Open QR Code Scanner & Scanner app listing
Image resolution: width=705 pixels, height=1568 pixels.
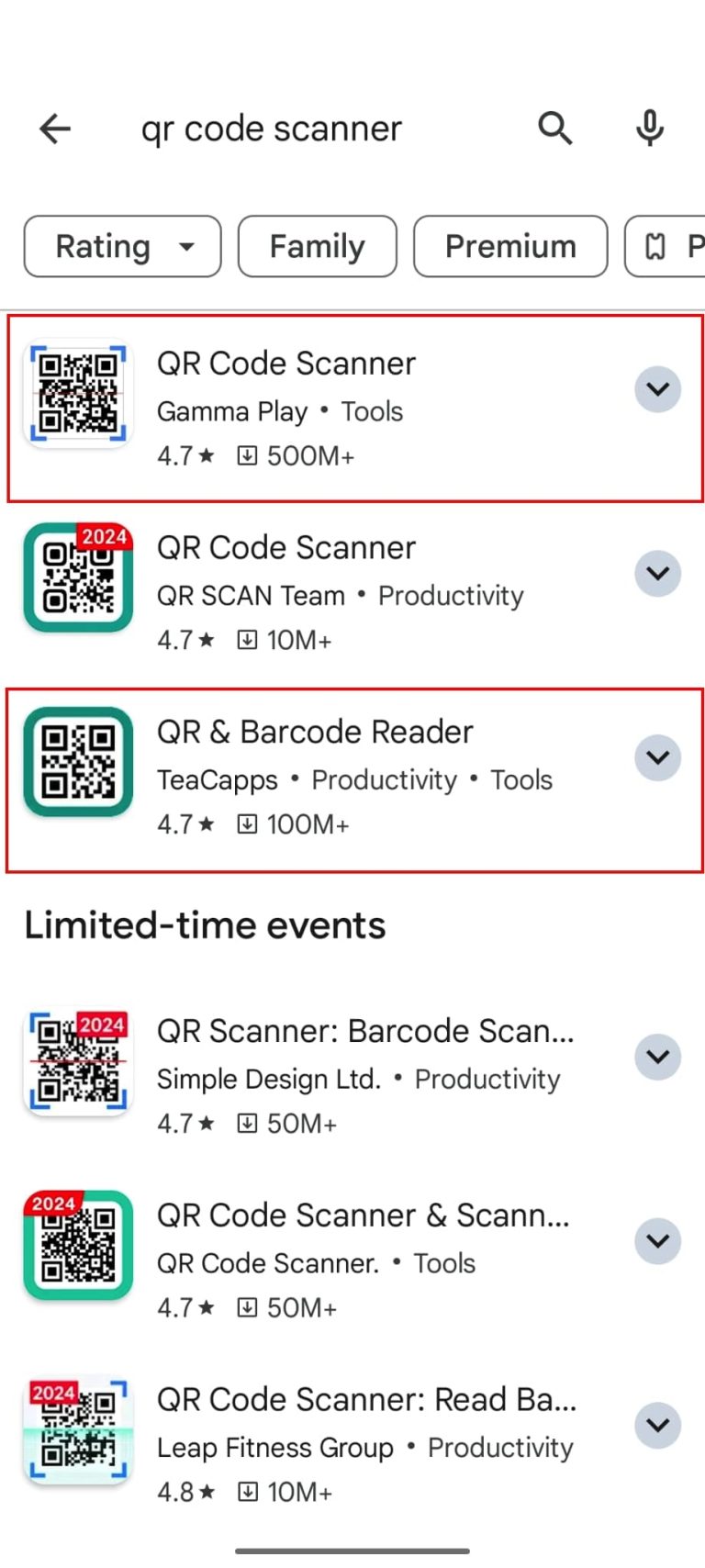tap(312, 1260)
